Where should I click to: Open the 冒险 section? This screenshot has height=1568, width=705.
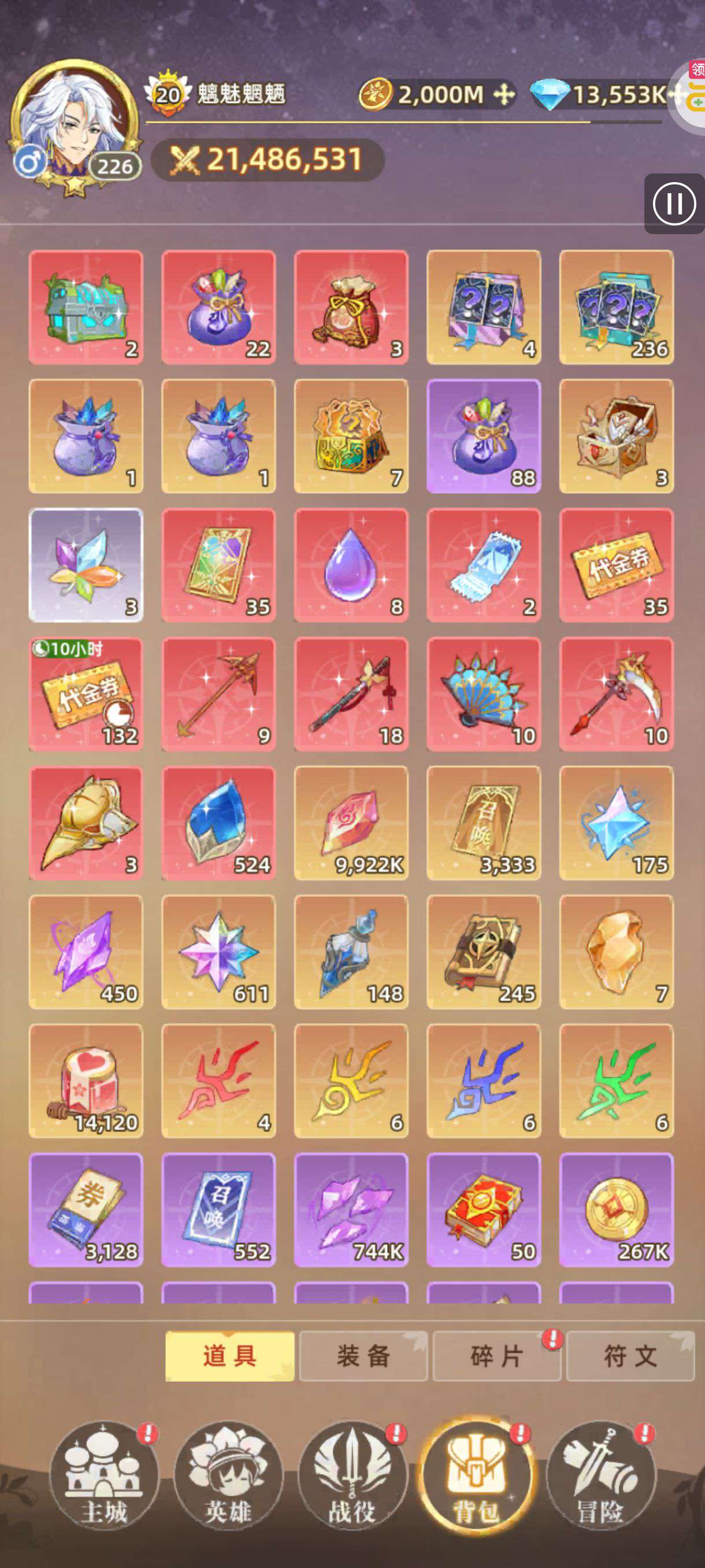tap(601, 1475)
